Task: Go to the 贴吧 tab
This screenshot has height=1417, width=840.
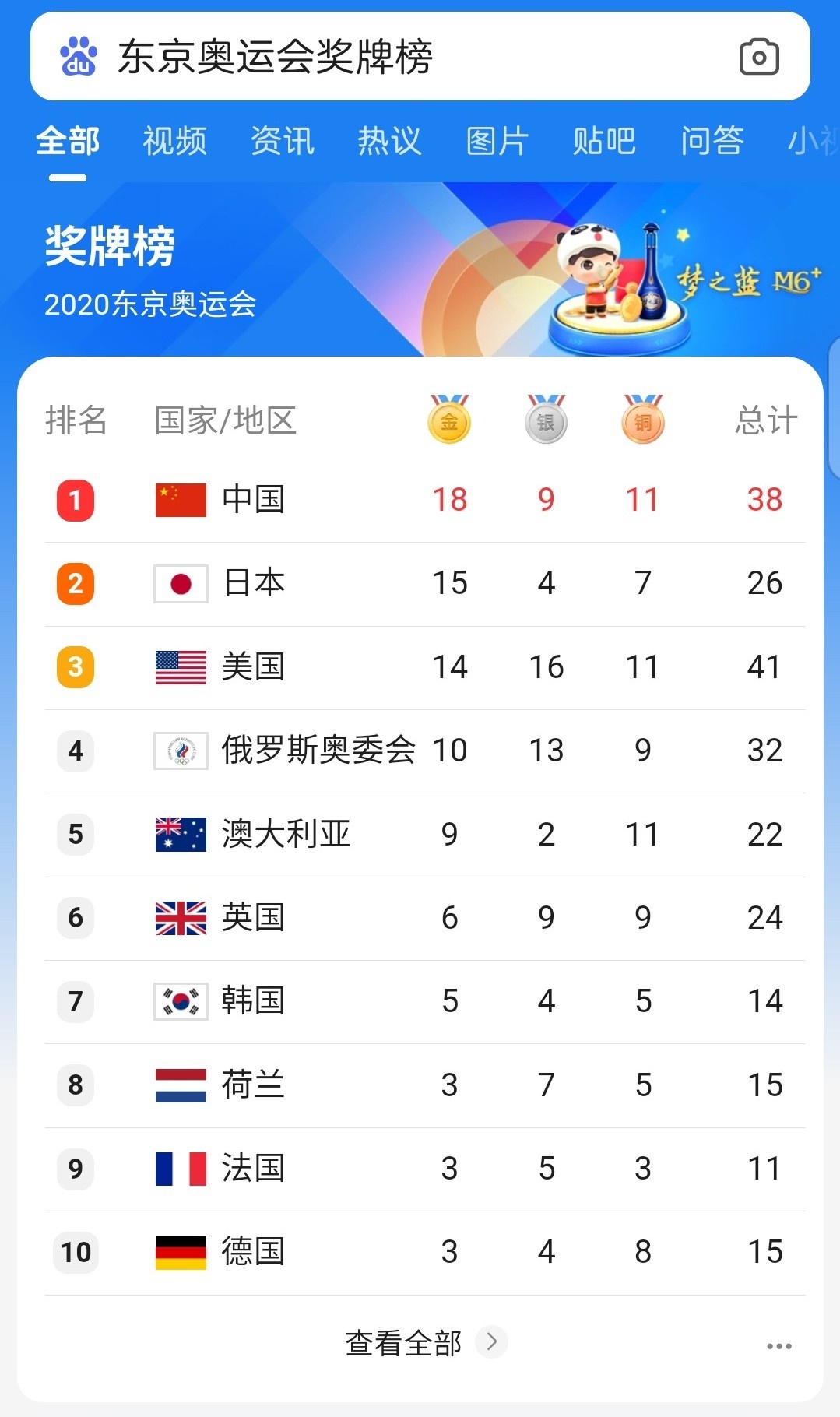Action: click(604, 141)
